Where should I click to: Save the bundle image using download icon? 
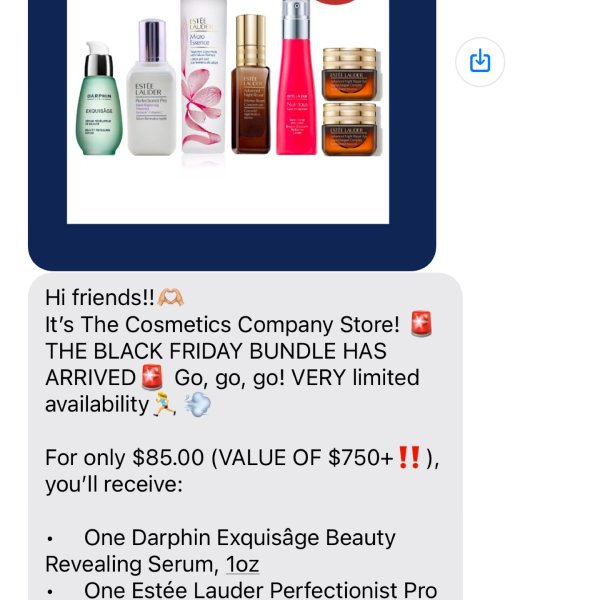pos(480,62)
